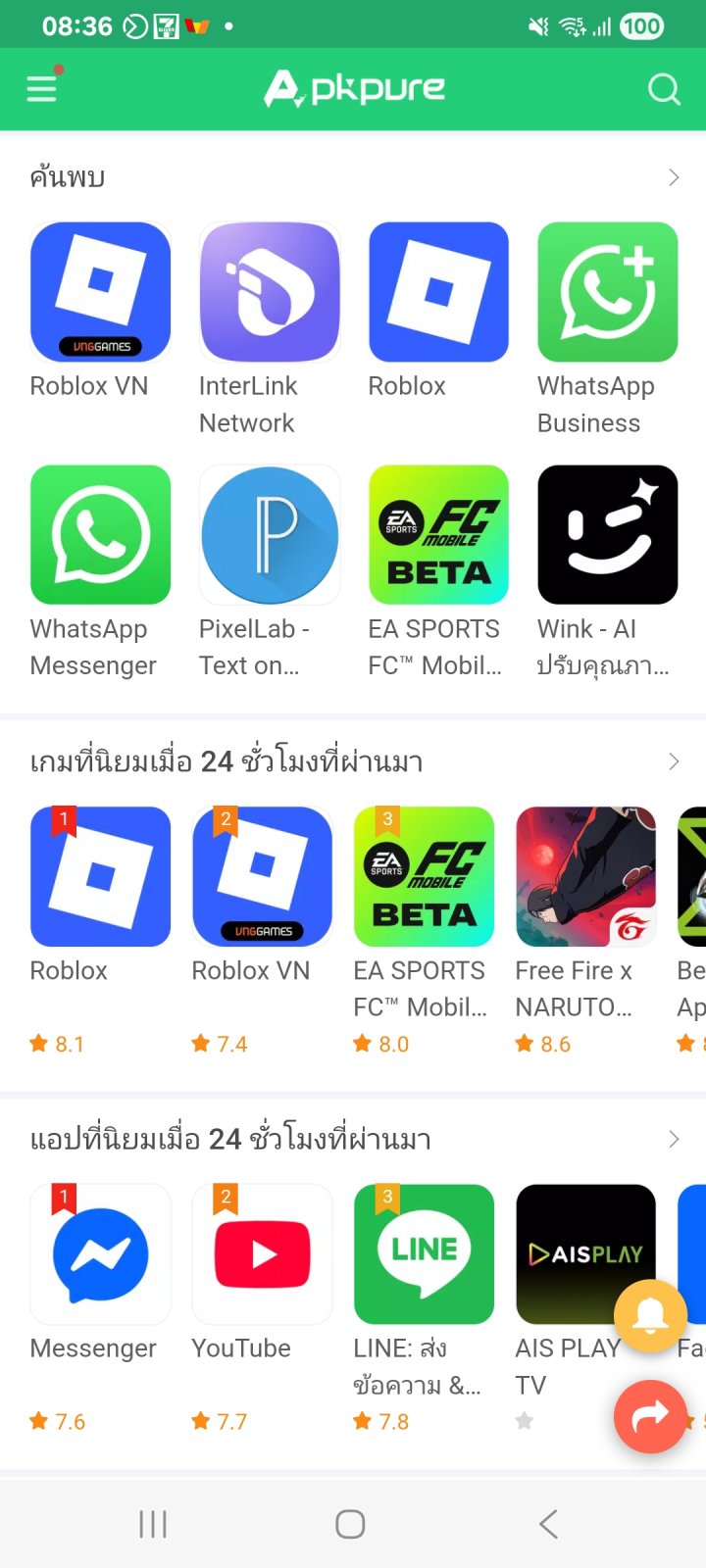706x1568 pixels.
Task: Open Roblox ranked number 1 game
Action: pyautogui.click(x=100, y=876)
